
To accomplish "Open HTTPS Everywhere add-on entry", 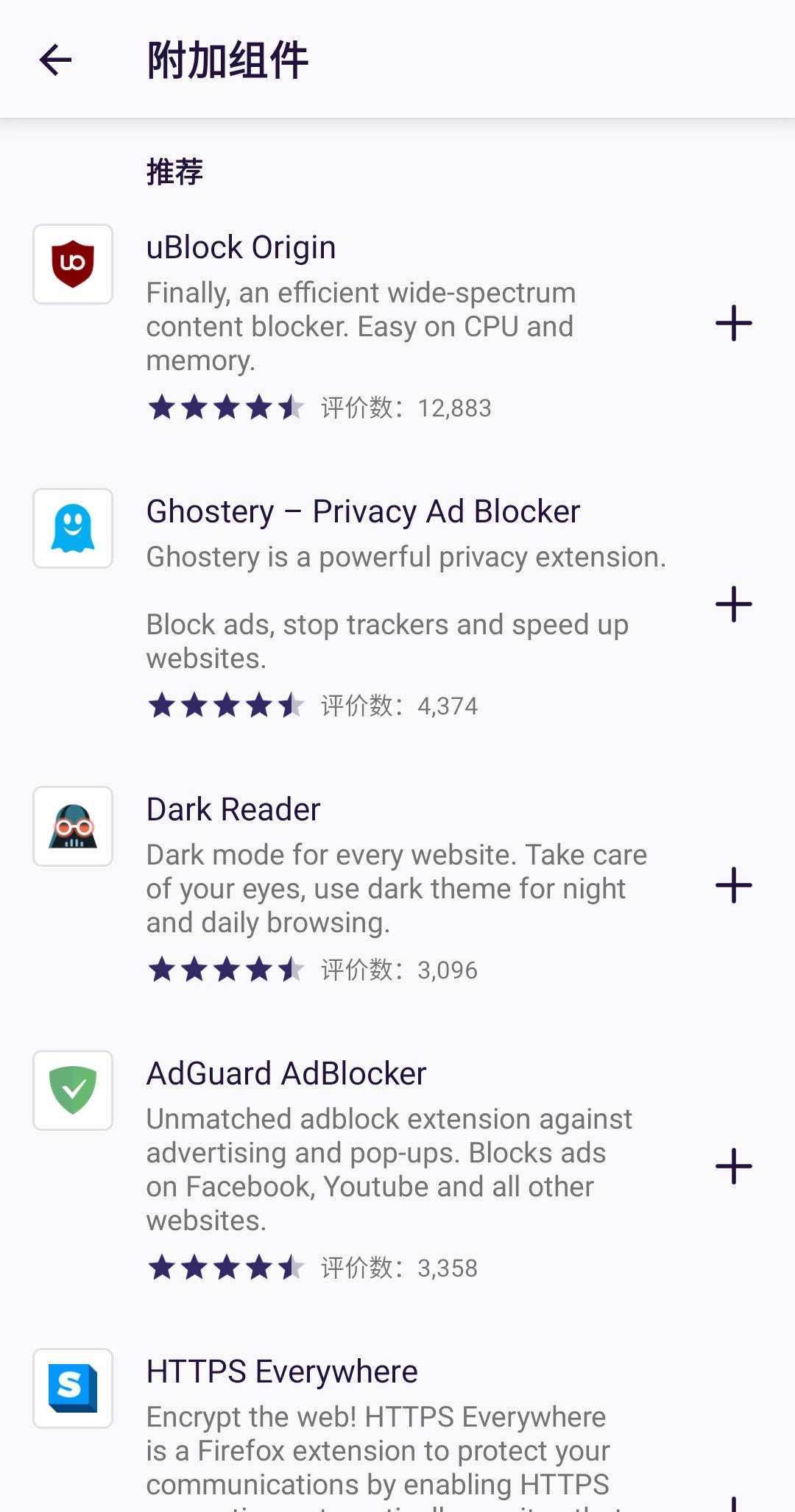I will pos(281,1370).
